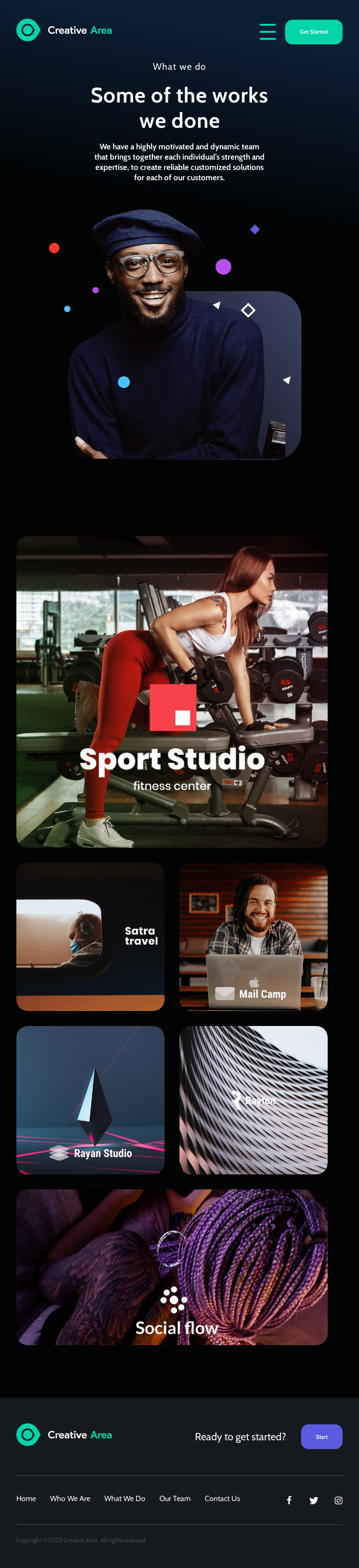Go to the Home footer link
Image resolution: width=359 pixels, height=1568 pixels.
26,1498
